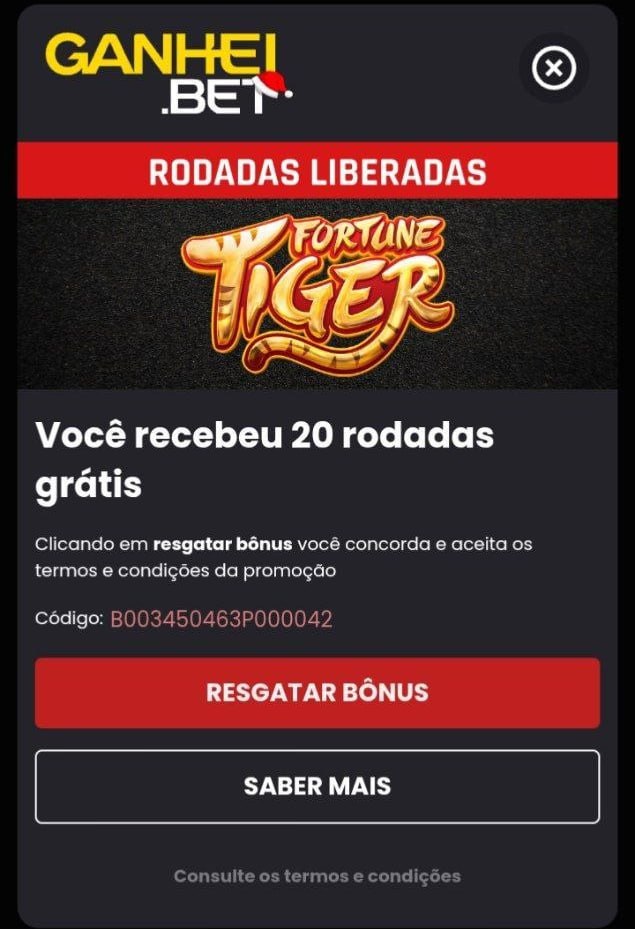
Task: Open the Consulte os termos e condições link
Action: pos(317,876)
